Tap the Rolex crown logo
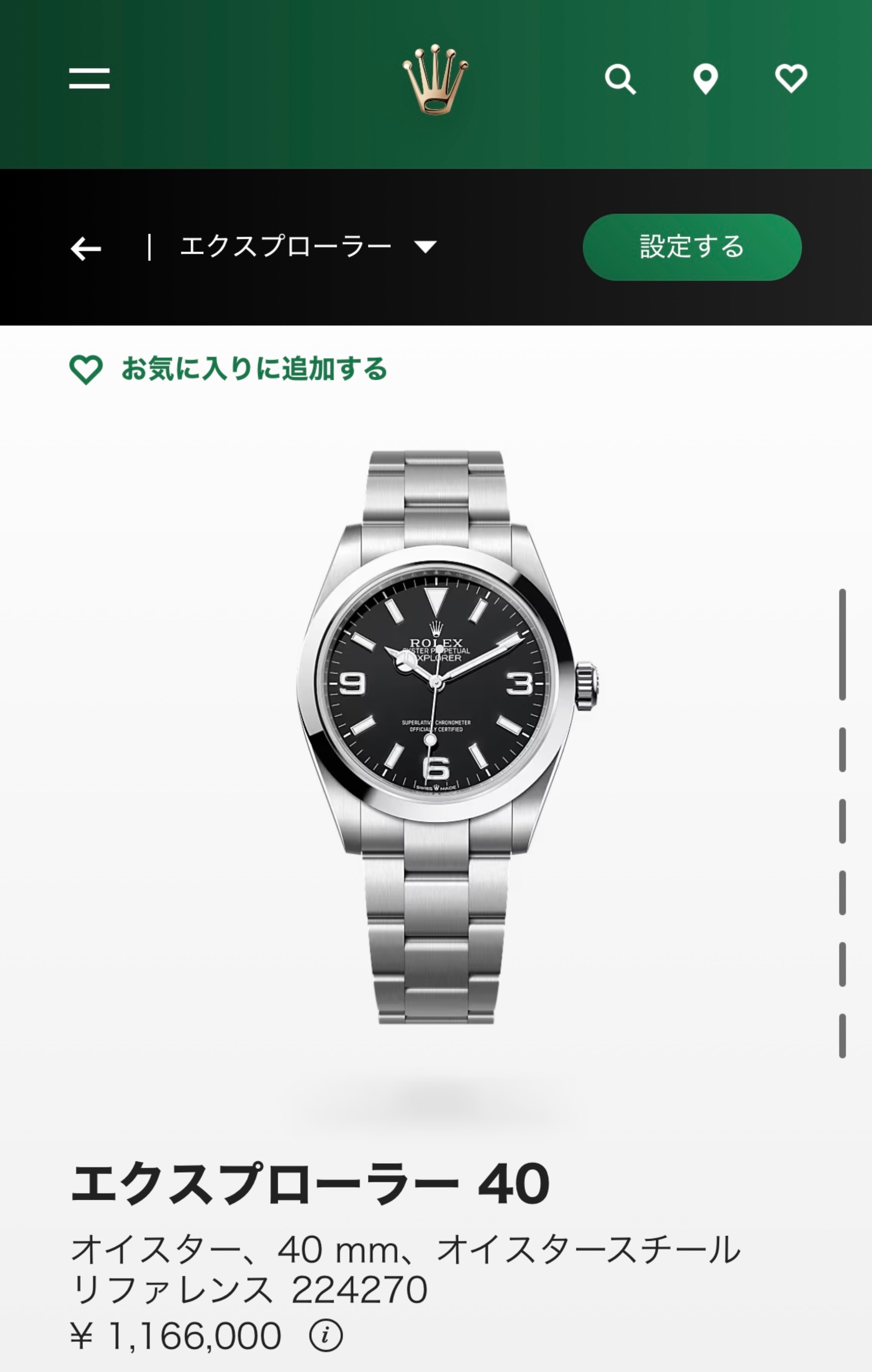This screenshot has height=1372, width=872. (x=436, y=79)
